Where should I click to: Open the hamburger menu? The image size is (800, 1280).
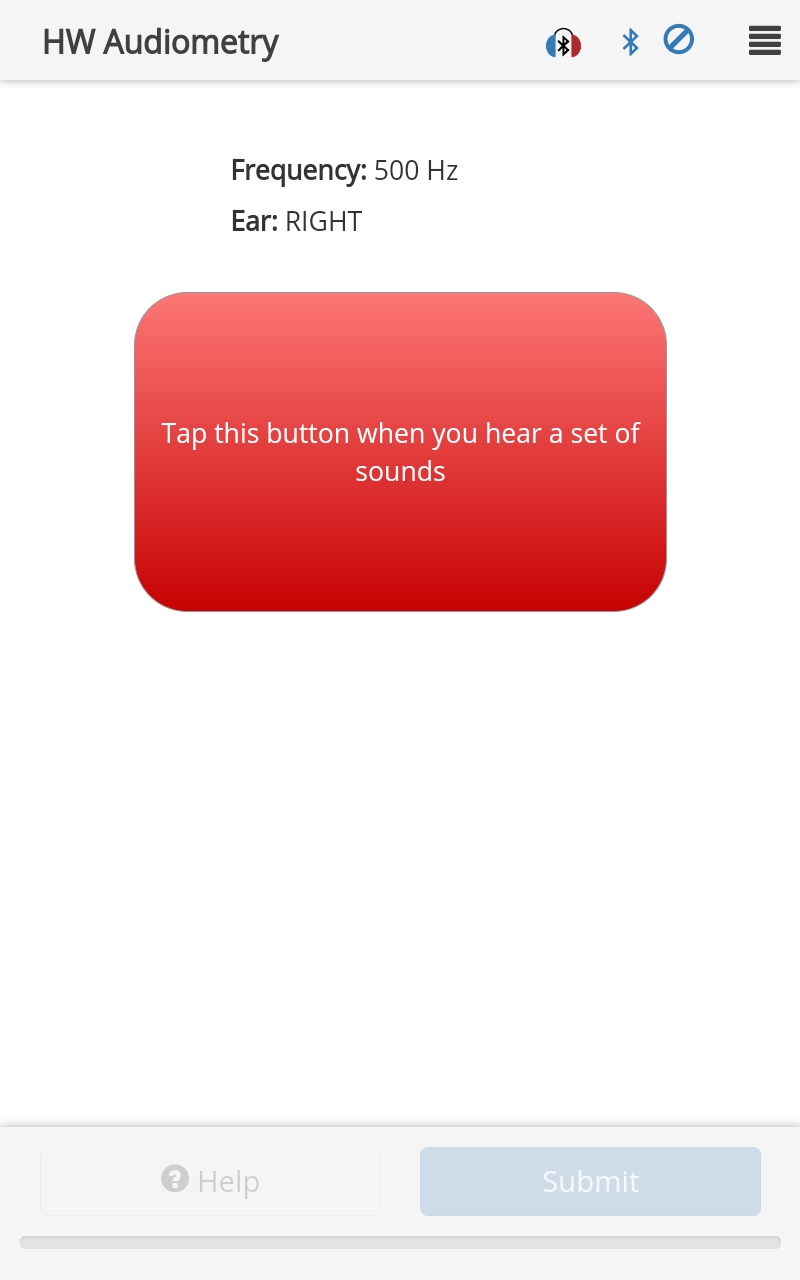click(764, 41)
